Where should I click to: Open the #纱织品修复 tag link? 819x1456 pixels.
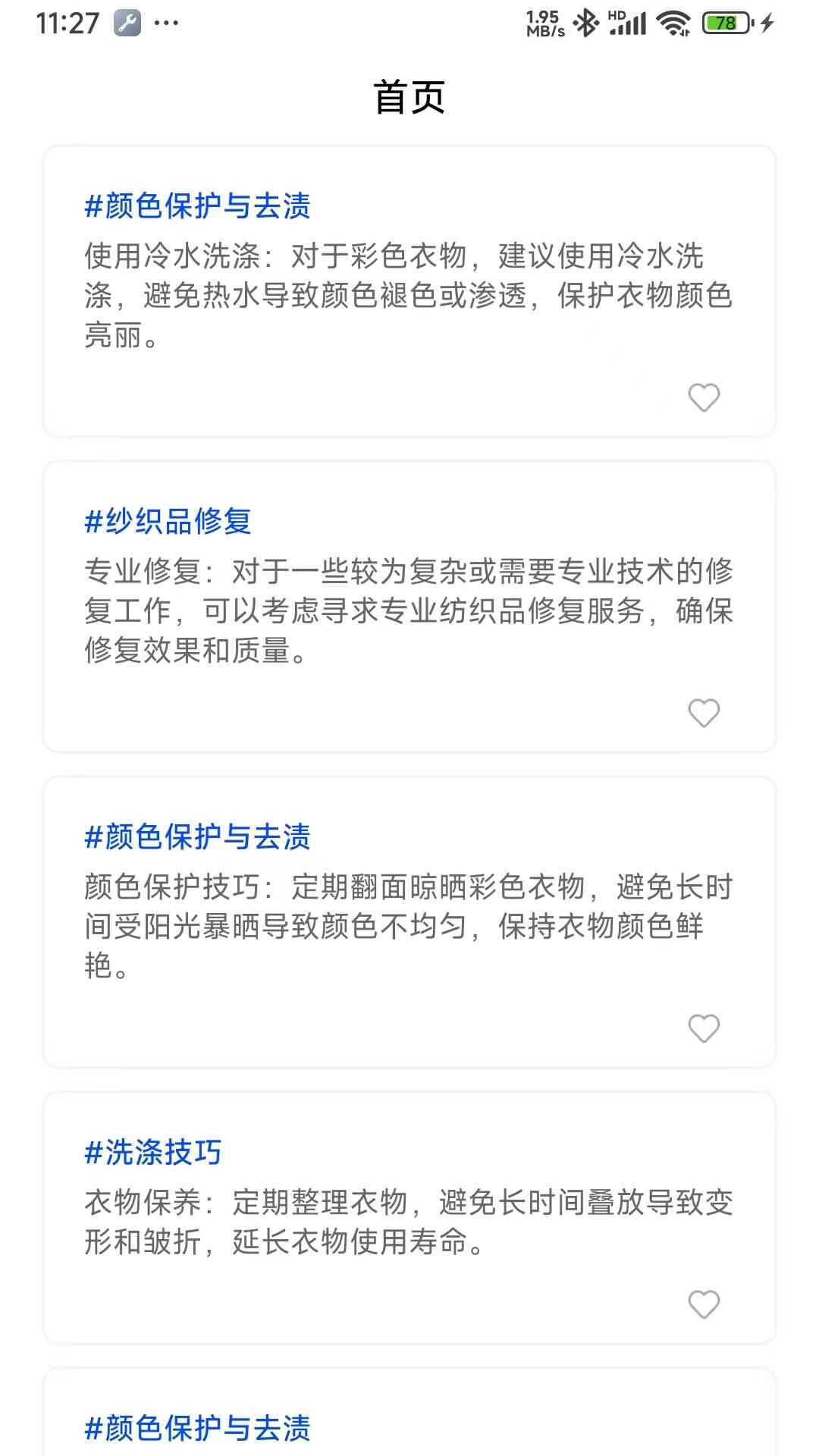[x=168, y=521]
